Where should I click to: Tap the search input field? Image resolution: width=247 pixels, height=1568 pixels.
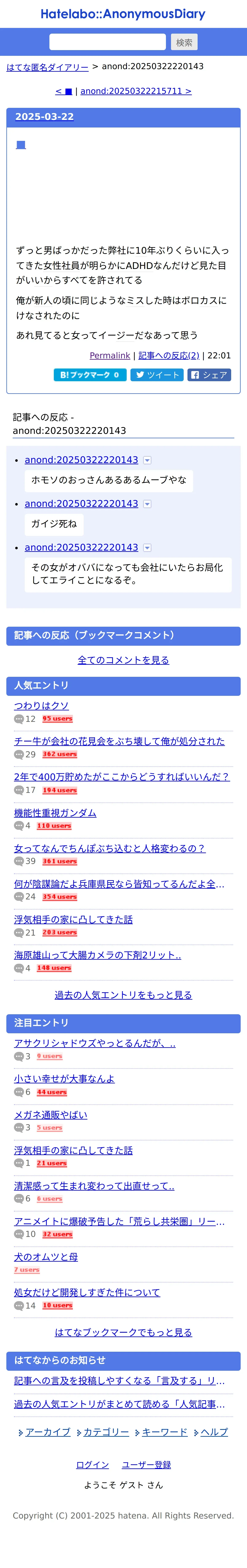(x=107, y=42)
